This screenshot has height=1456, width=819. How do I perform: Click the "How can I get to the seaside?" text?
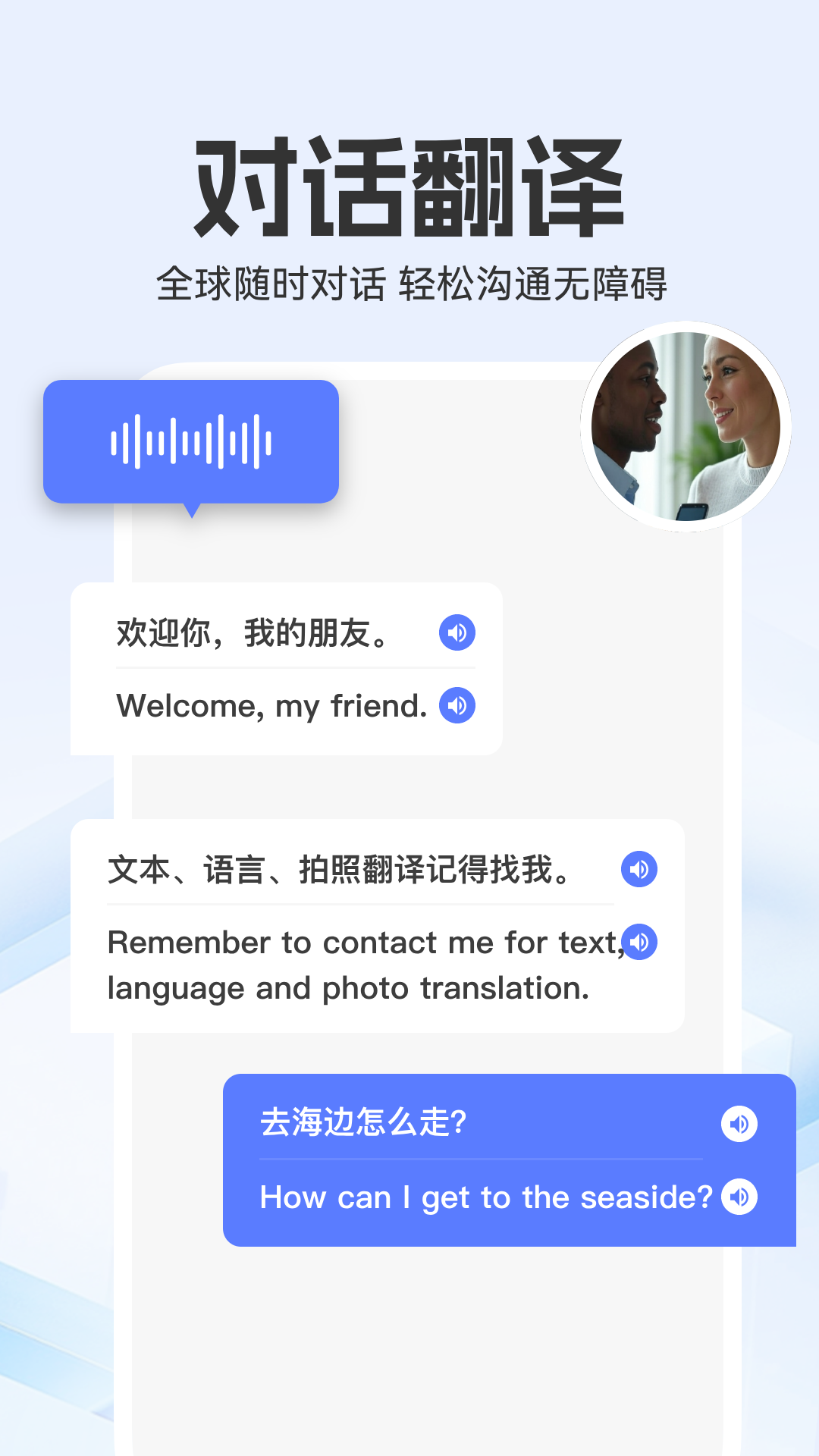point(485,1197)
